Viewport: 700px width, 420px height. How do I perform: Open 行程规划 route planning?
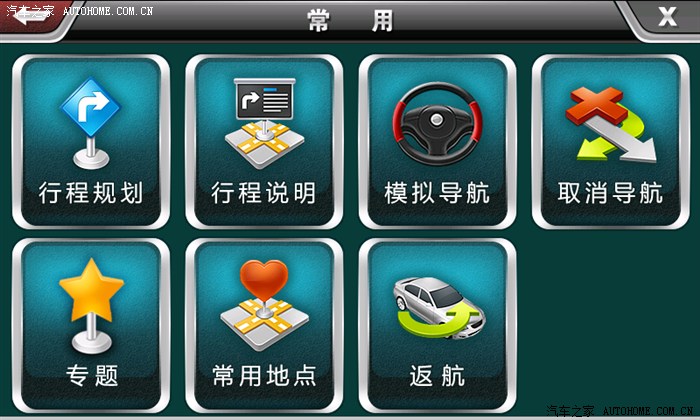pyautogui.click(x=91, y=141)
